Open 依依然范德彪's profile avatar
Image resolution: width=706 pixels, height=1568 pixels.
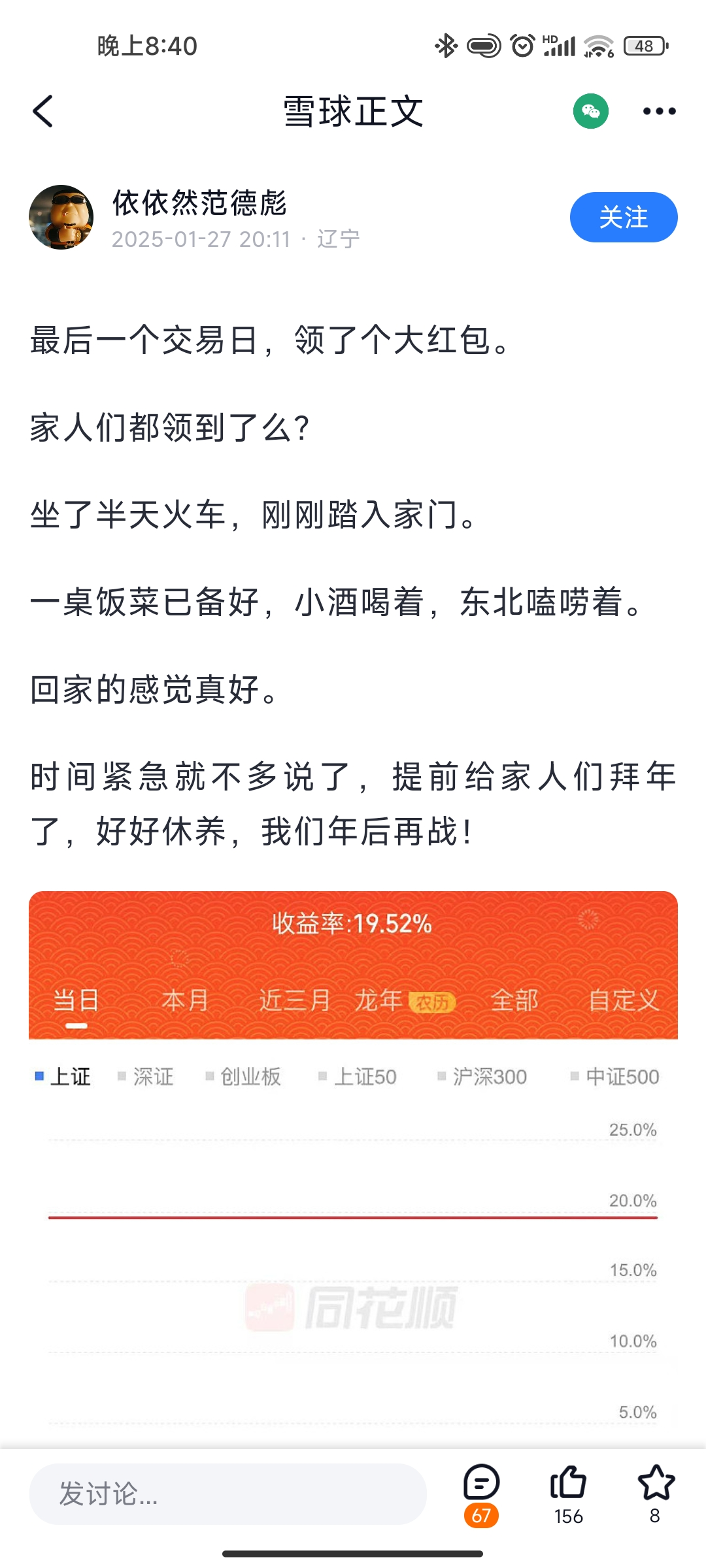[x=61, y=217]
